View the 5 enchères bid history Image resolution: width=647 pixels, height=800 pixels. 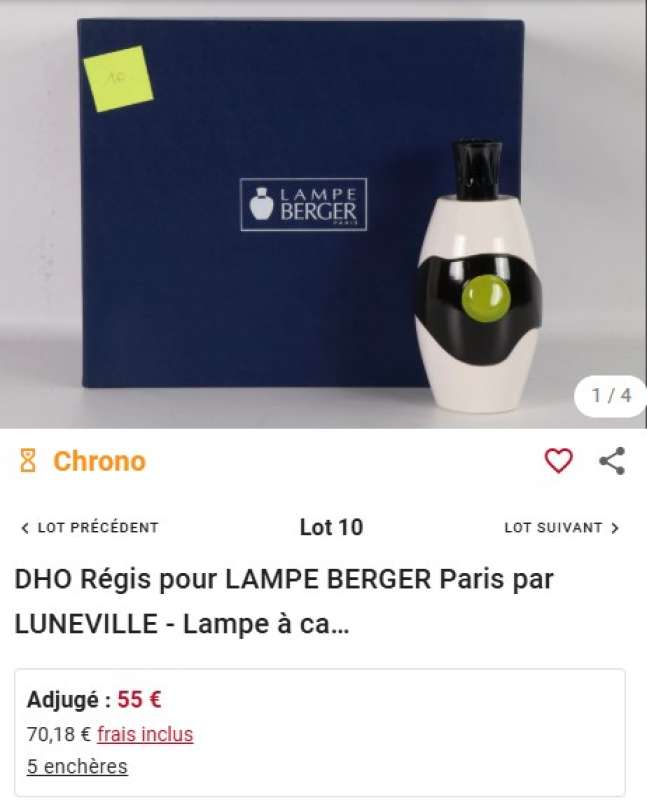coord(77,767)
